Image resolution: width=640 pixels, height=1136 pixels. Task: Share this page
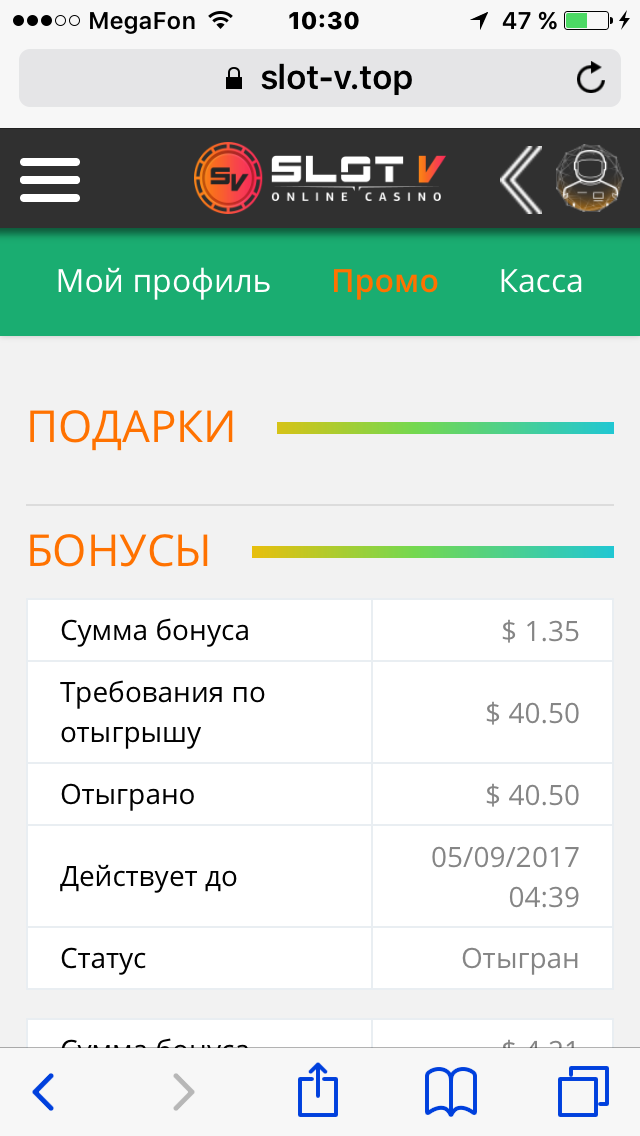[318, 1090]
